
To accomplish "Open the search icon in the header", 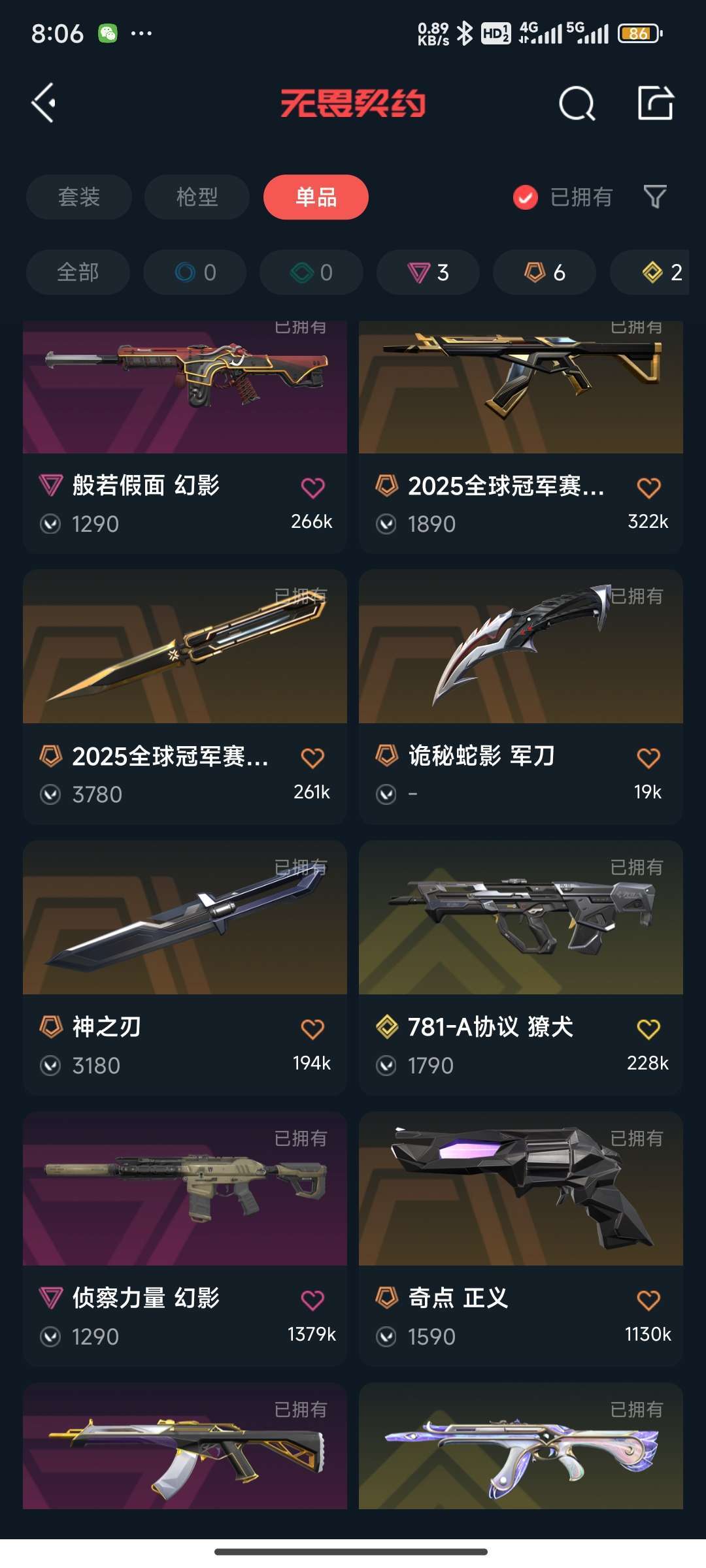I will point(577,103).
